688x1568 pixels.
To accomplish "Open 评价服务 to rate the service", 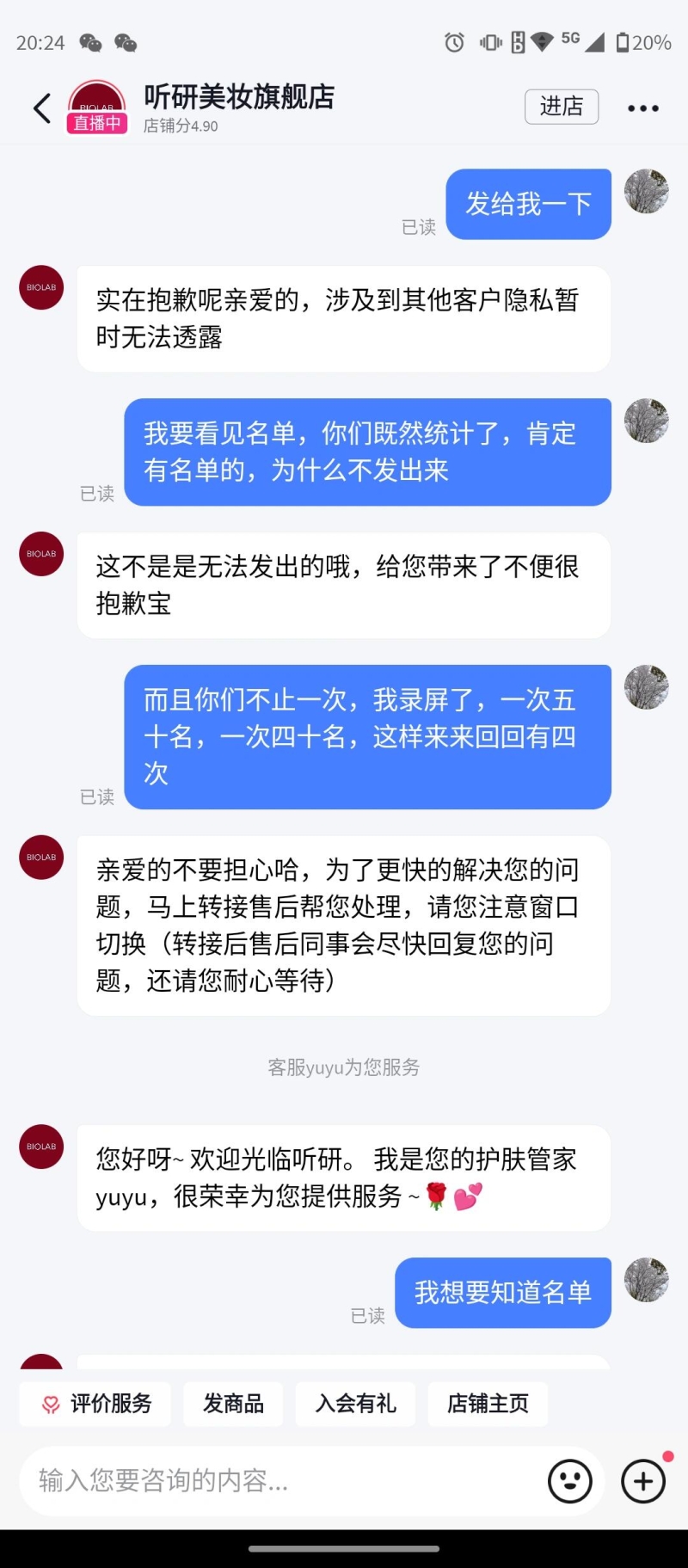I will coord(95,1404).
